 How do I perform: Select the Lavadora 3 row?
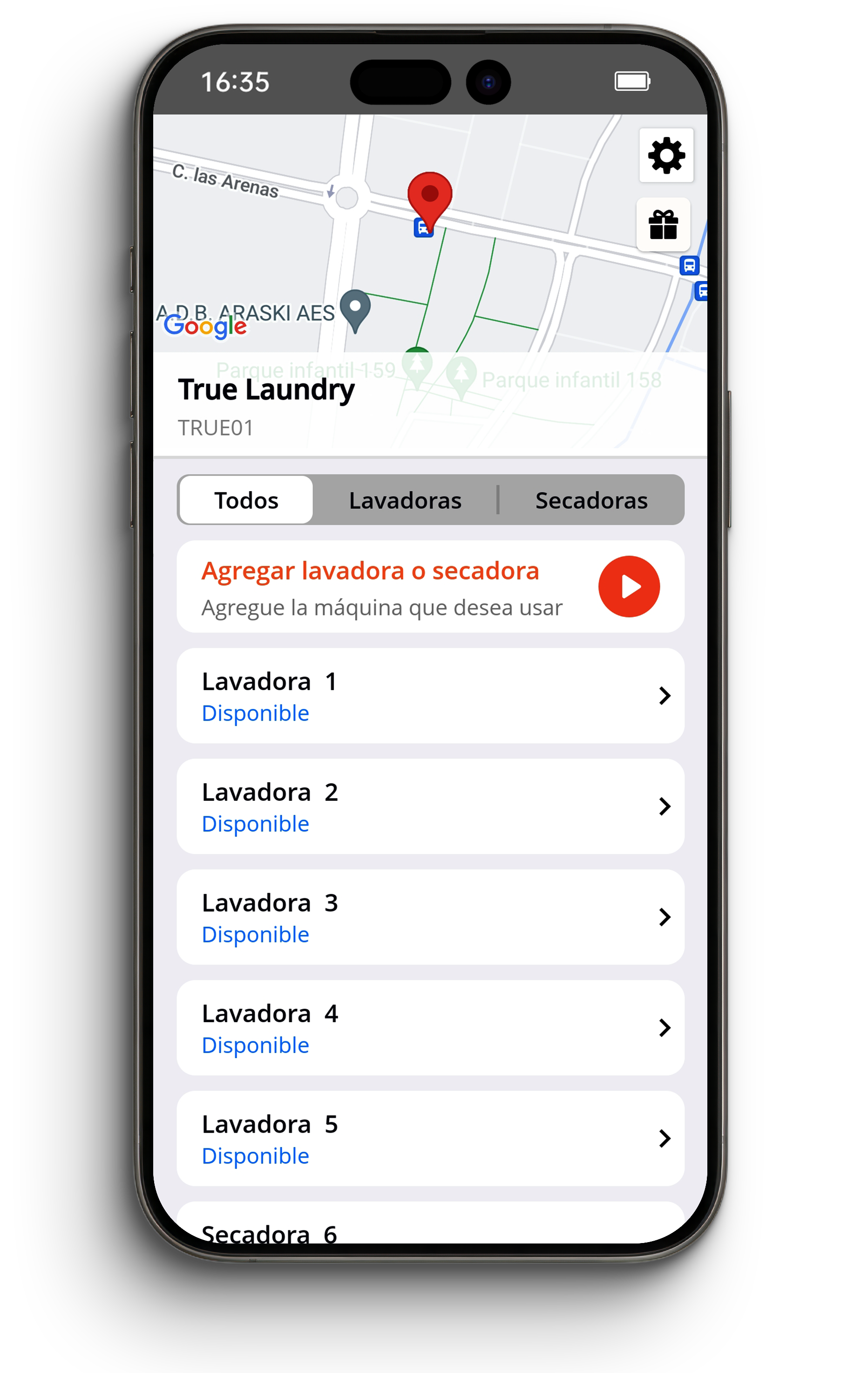tap(430, 917)
